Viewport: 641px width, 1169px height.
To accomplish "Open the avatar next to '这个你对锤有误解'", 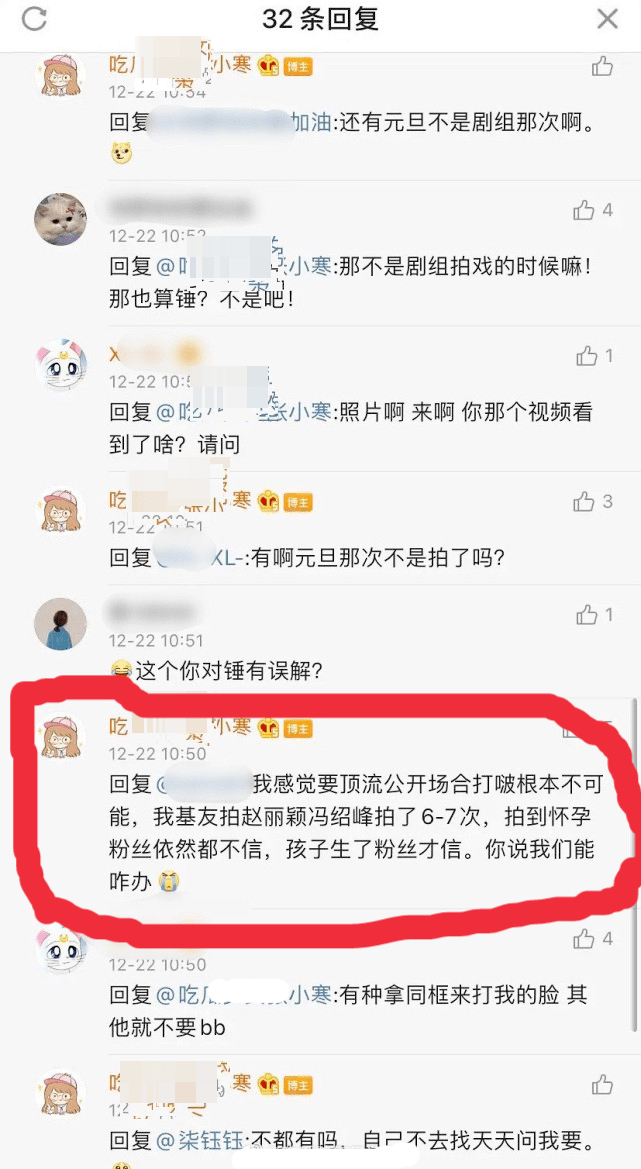I will click(x=60, y=624).
